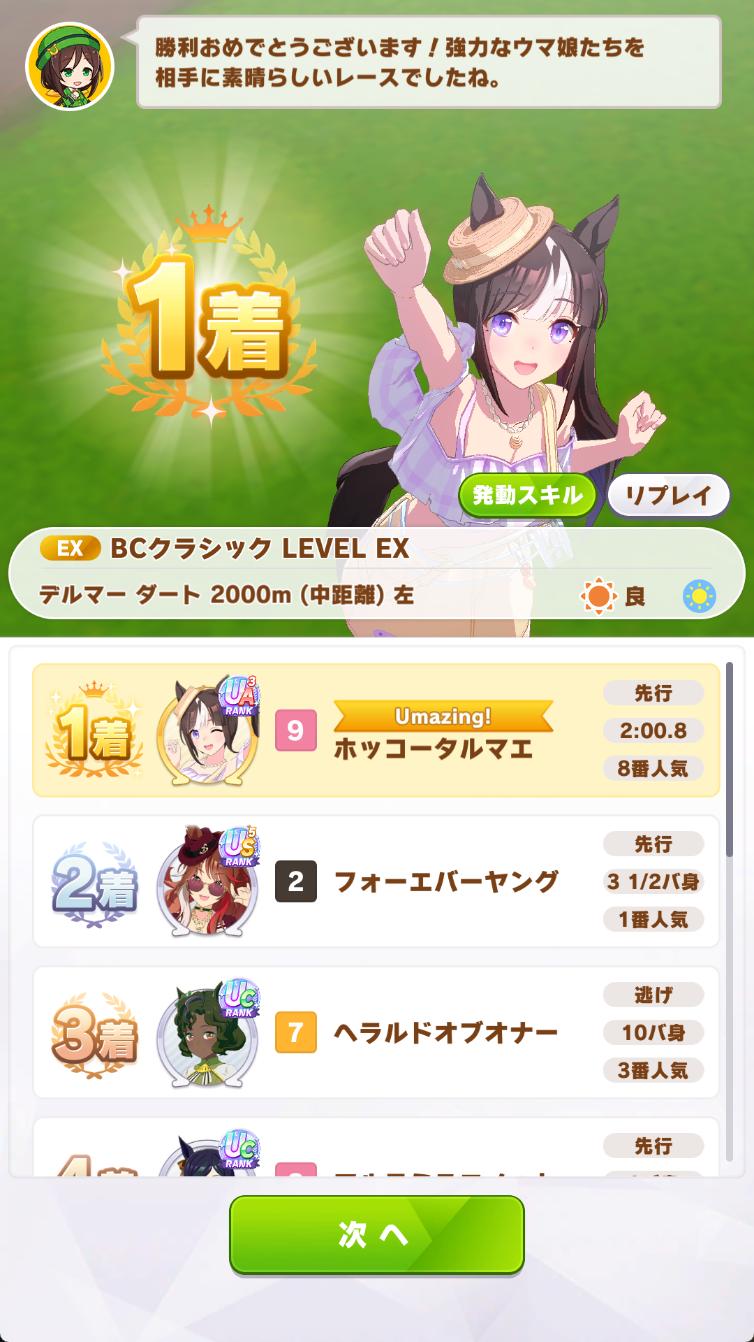
Task: Watch the race via リプレイ button
Action: [668, 495]
